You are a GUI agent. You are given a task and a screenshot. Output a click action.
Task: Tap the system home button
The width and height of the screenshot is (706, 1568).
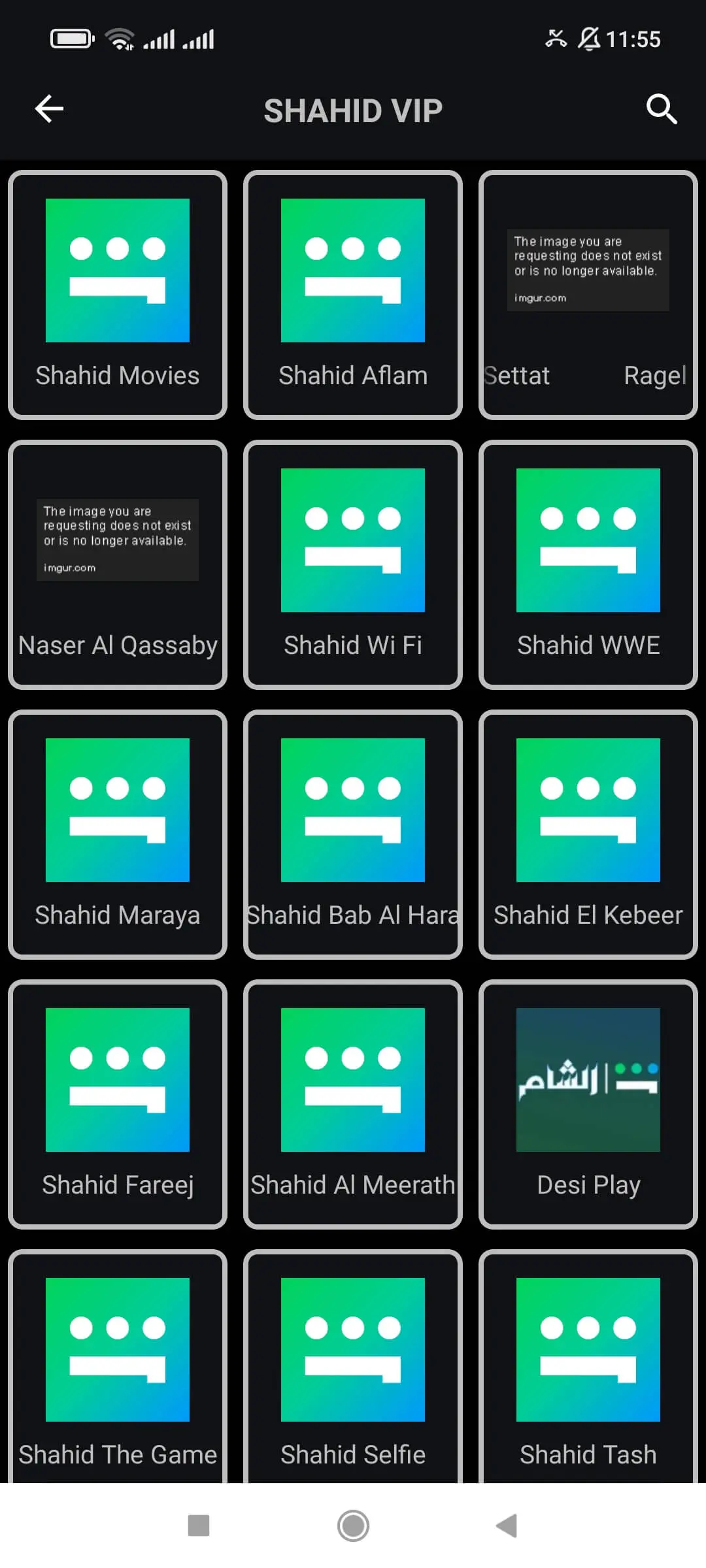point(353,1526)
